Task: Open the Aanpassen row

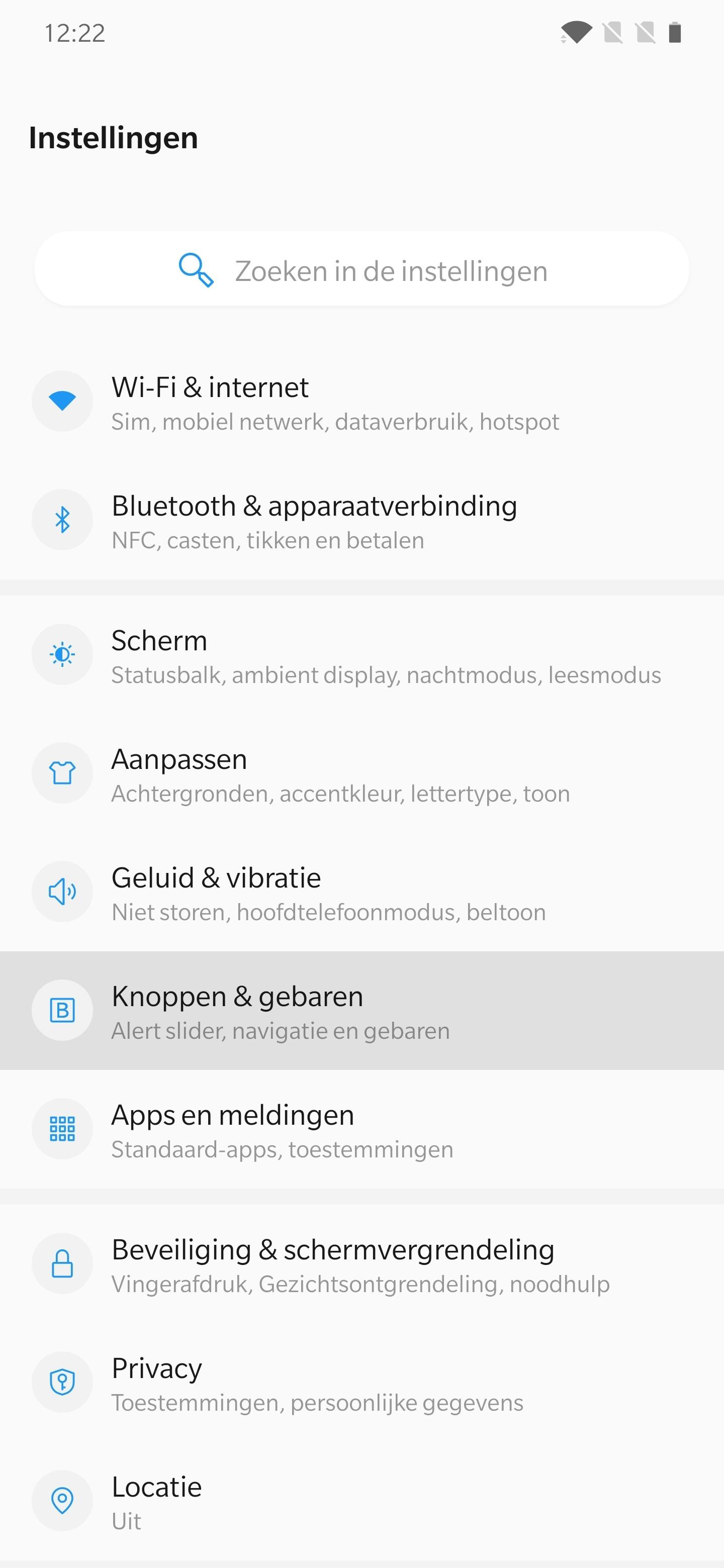Action: 361,774
